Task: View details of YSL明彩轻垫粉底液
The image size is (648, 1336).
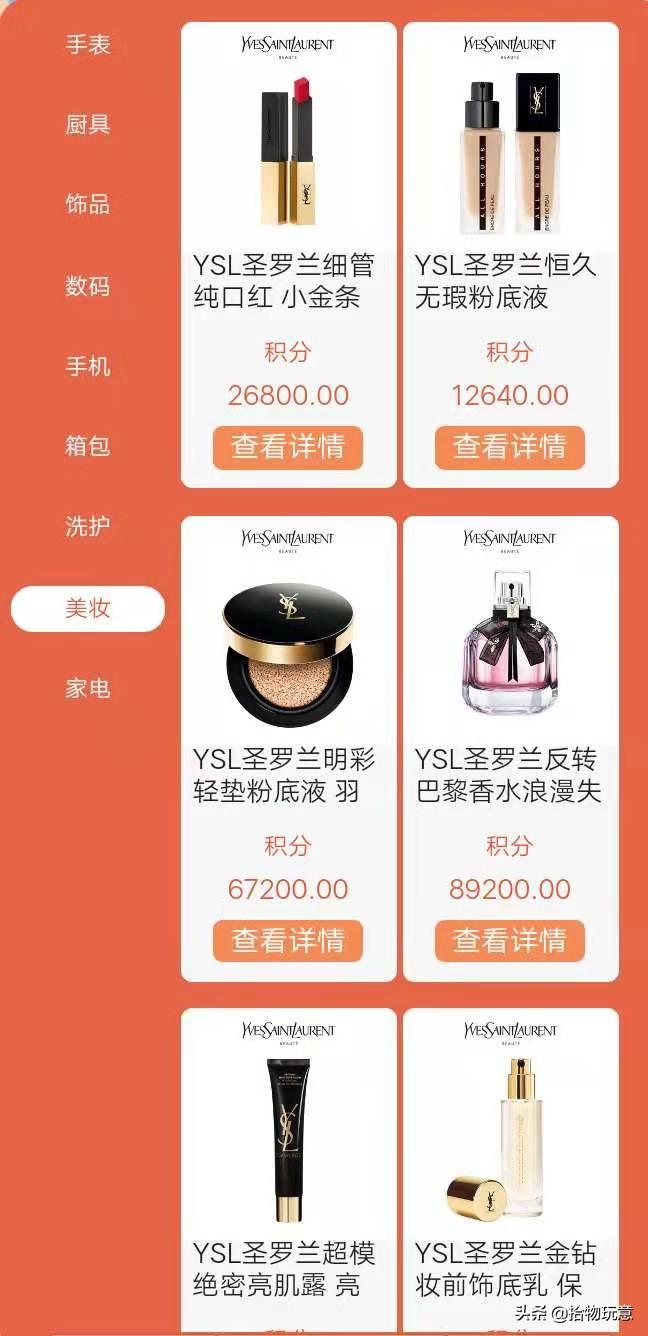Action: coord(288,941)
